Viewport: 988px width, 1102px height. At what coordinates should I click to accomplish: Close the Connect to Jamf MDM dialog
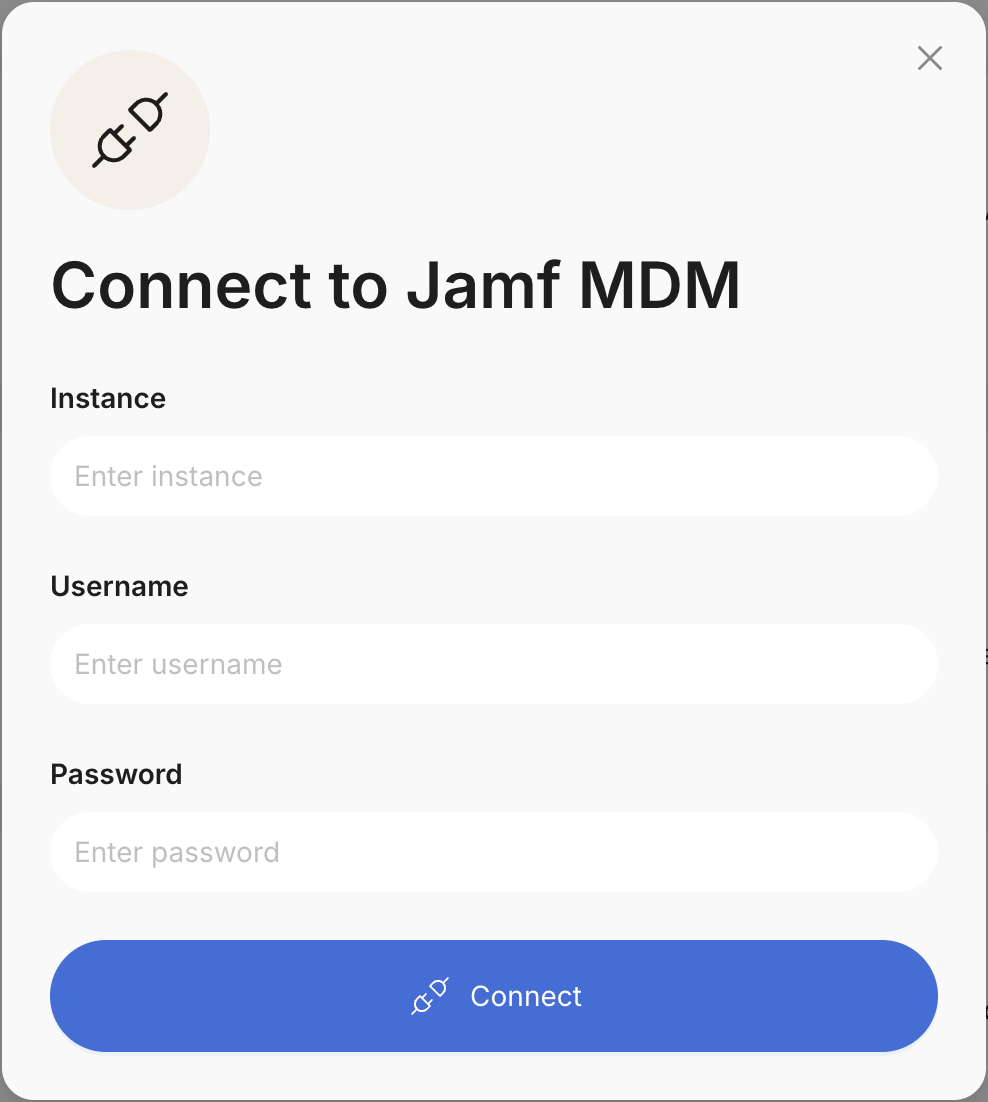tap(930, 59)
